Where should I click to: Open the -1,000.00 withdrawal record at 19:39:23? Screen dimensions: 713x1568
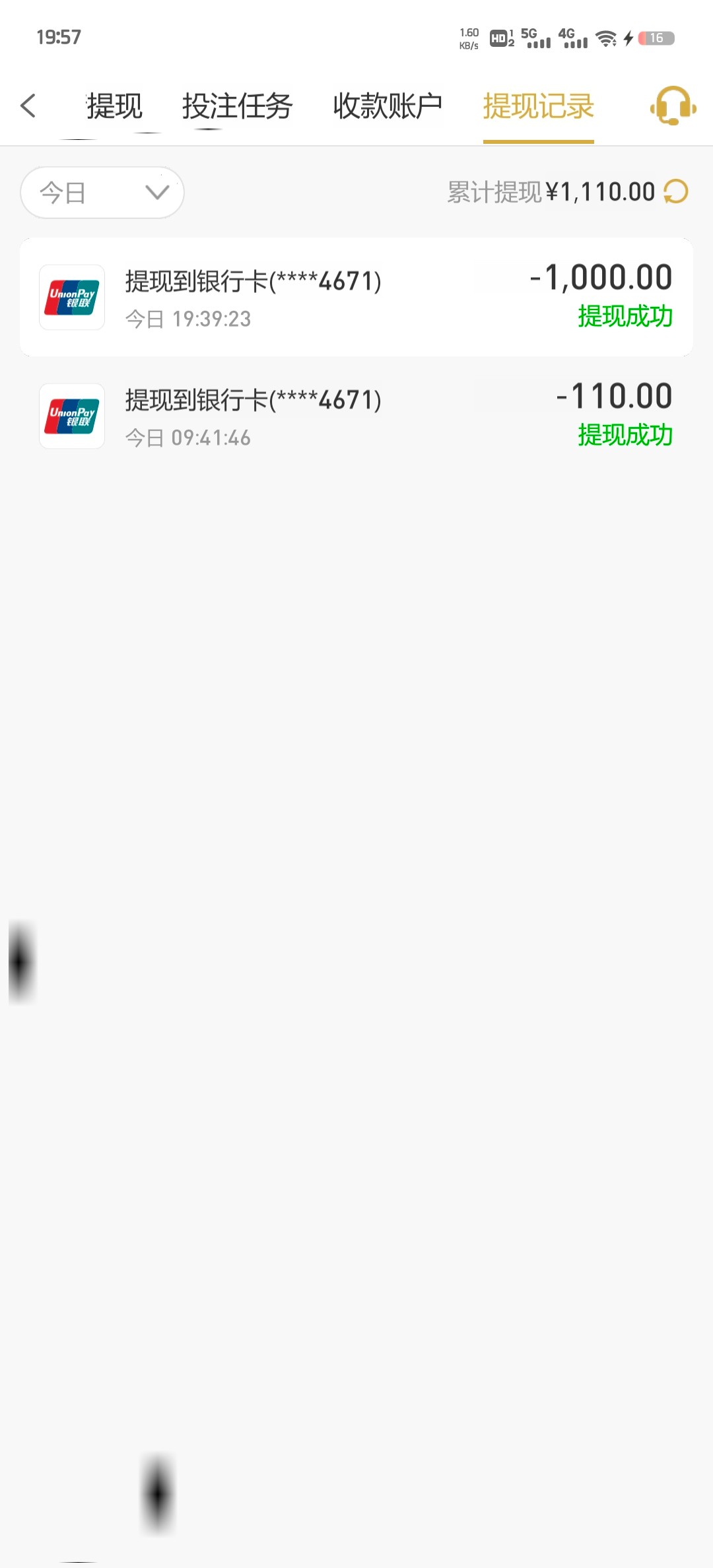[356, 297]
